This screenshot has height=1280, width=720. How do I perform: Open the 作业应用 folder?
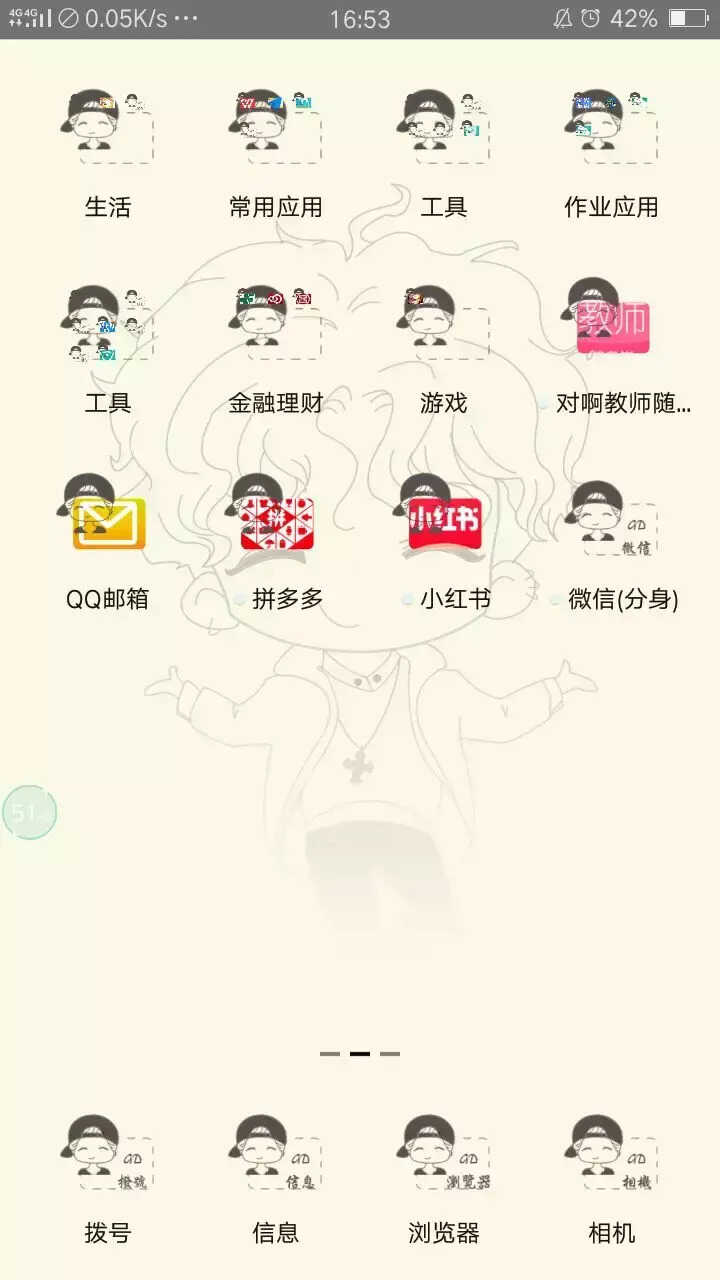(x=611, y=130)
